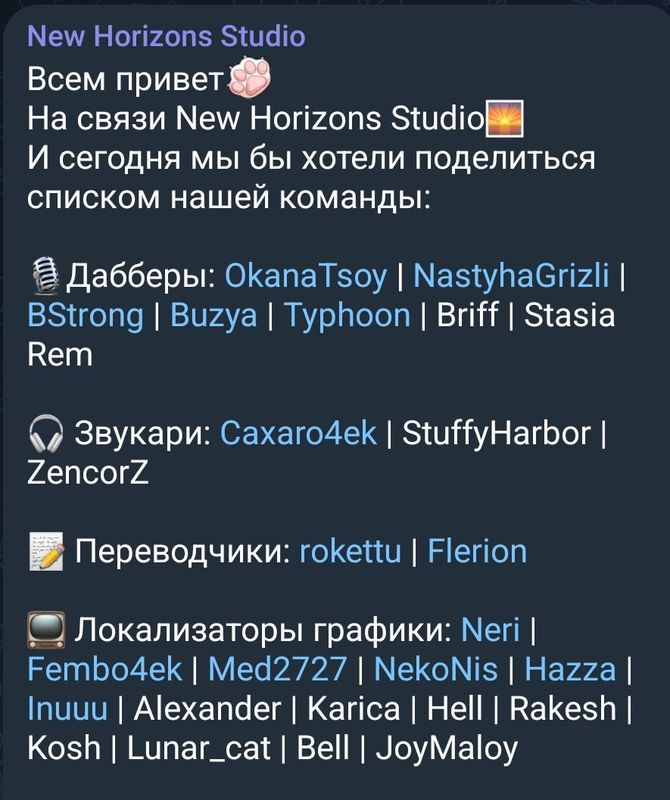
Task: Visit Buzya's profile link
Action: coord(213,315)
